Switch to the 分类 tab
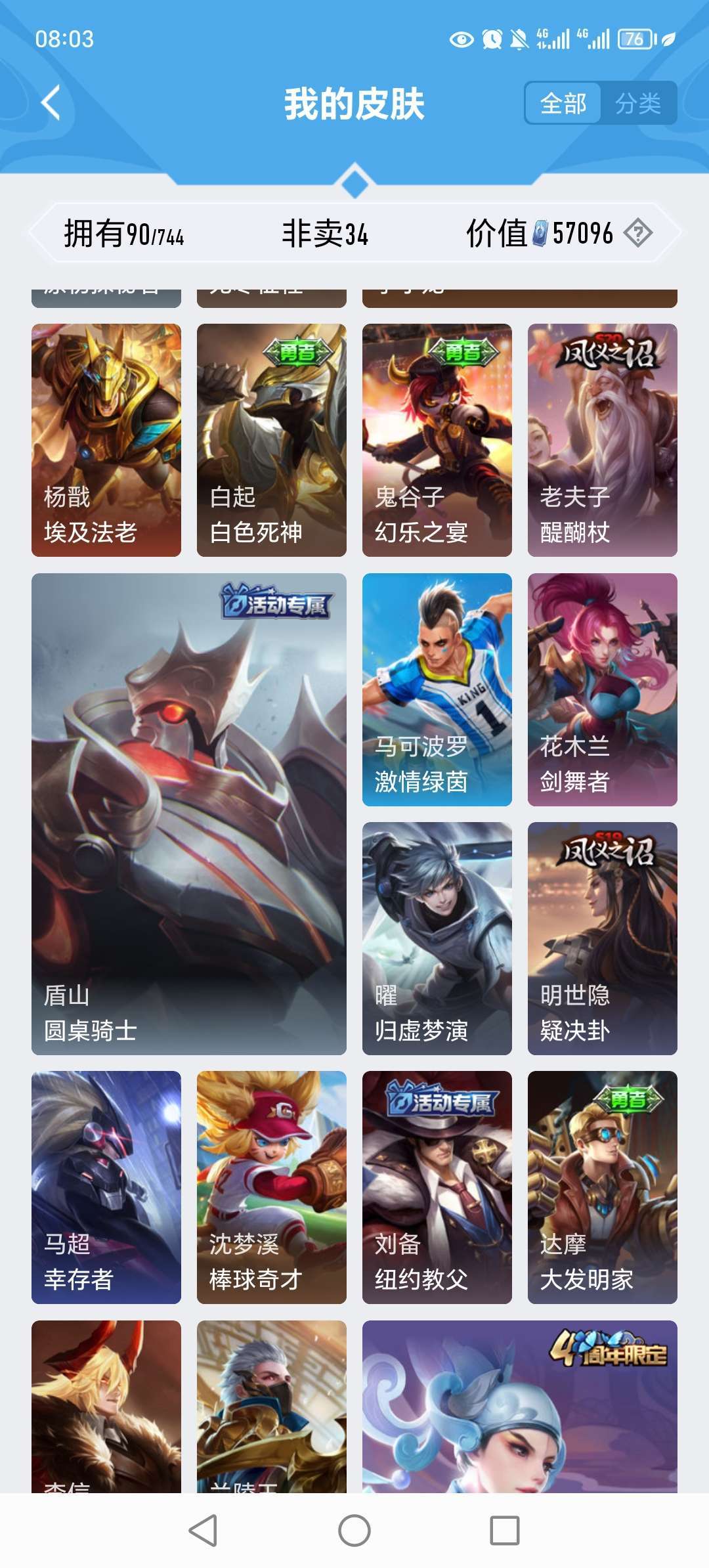The height and width of the screenshot is (1568, 709). [638, 103]
